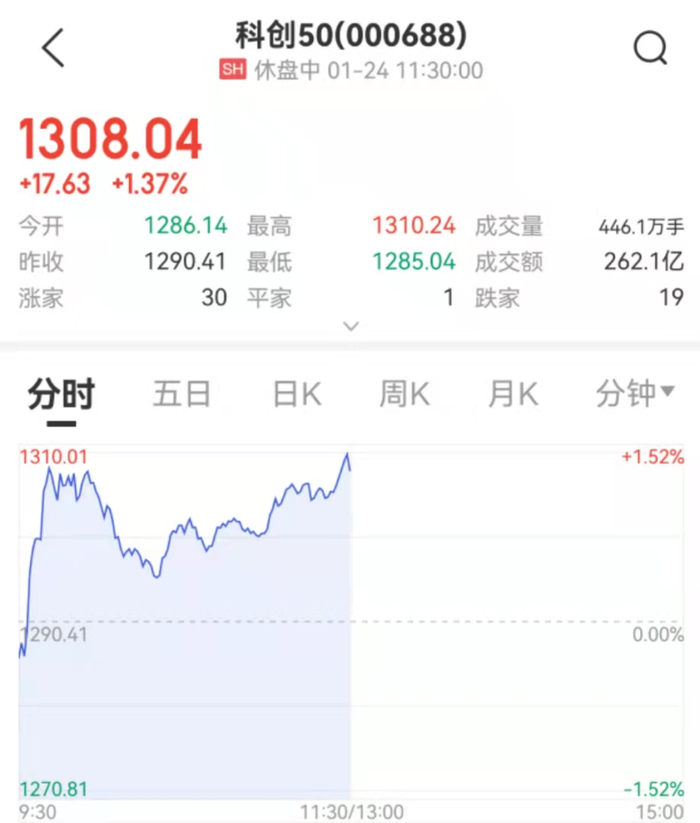Go back using the top-left arrow
Screen dimensions: 700x823
tap(53, 48)
